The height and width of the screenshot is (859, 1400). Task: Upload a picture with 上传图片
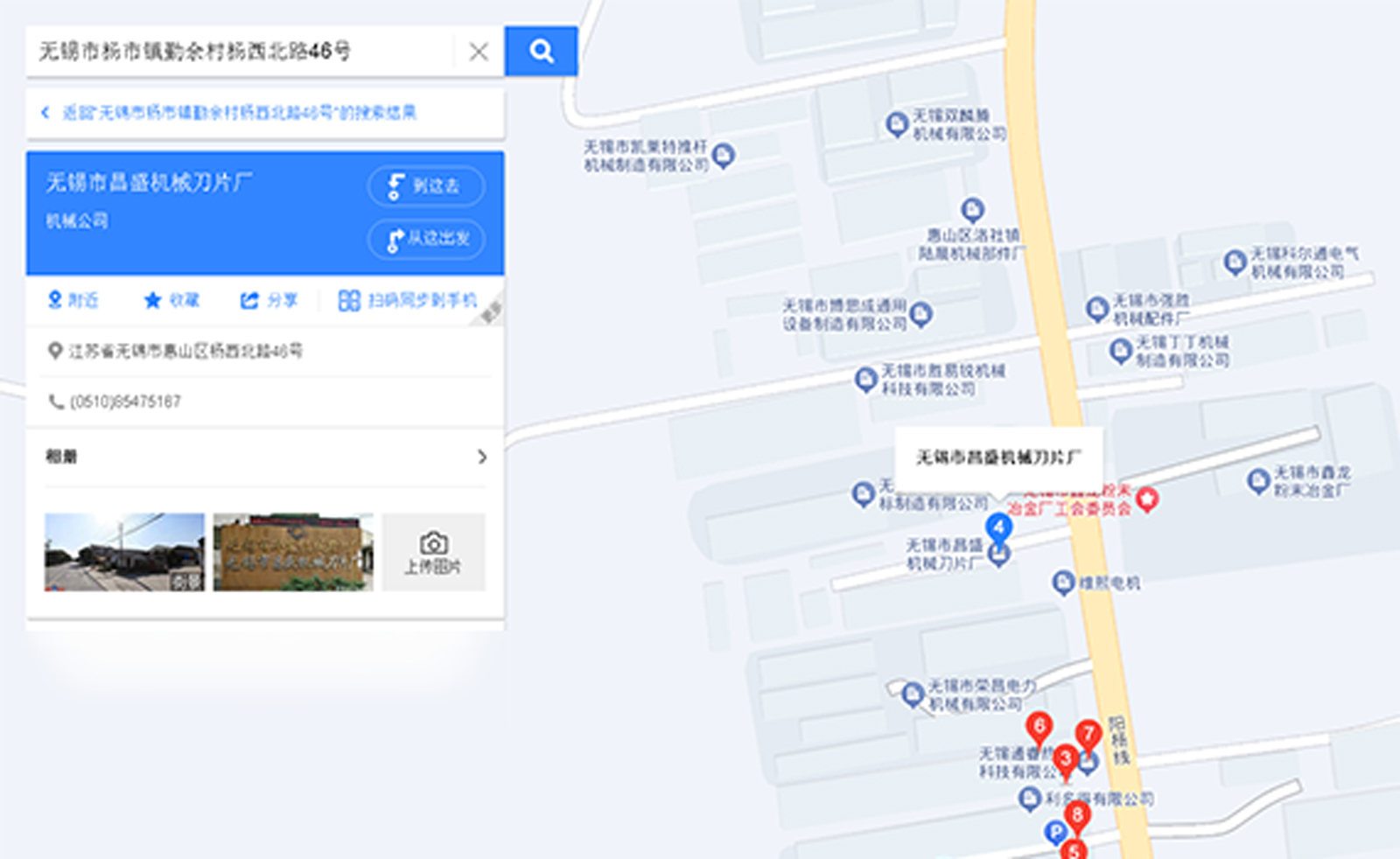433,552
